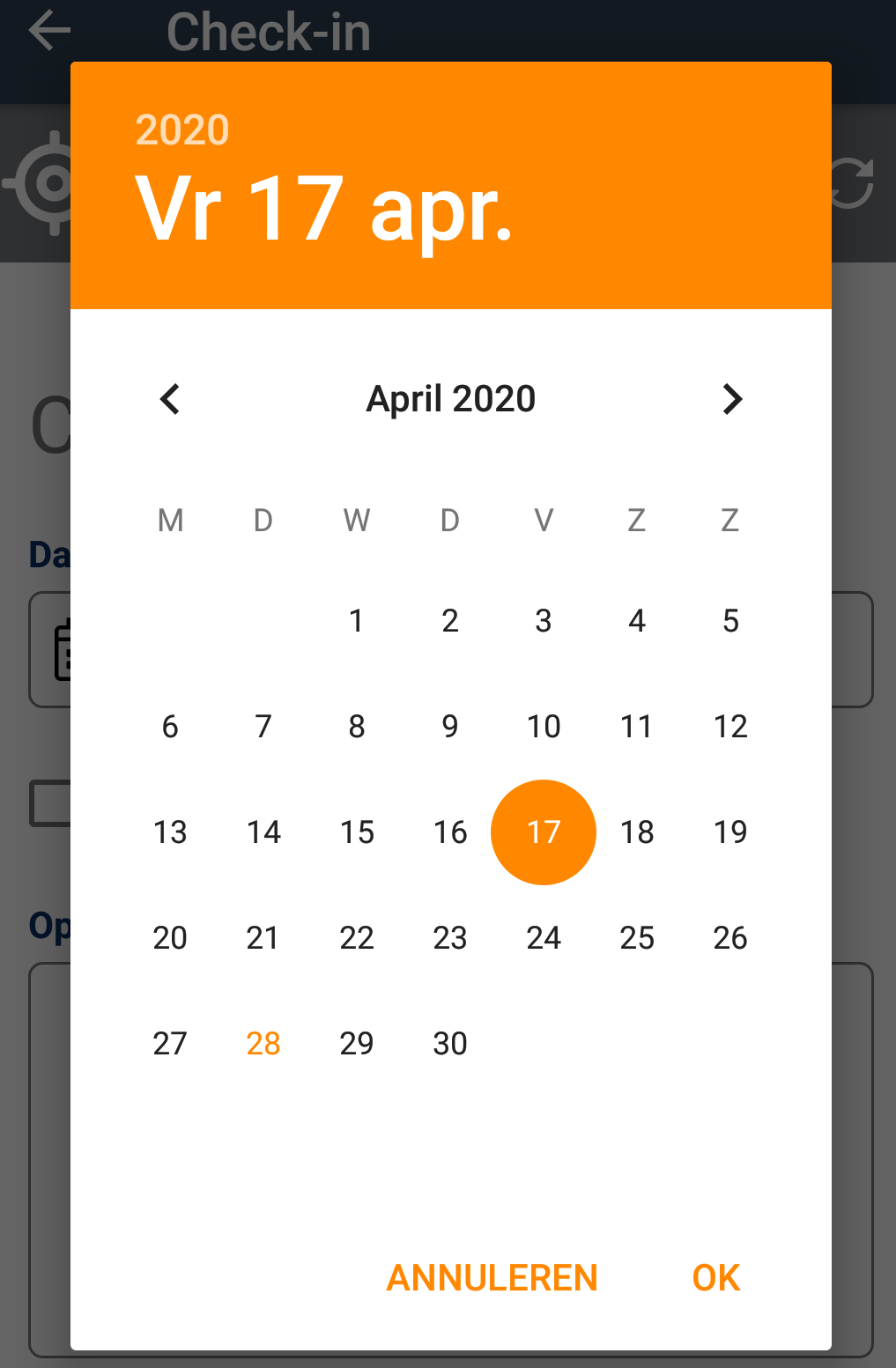Go to the next month
896x1368 pixels.
pos(731,399)
